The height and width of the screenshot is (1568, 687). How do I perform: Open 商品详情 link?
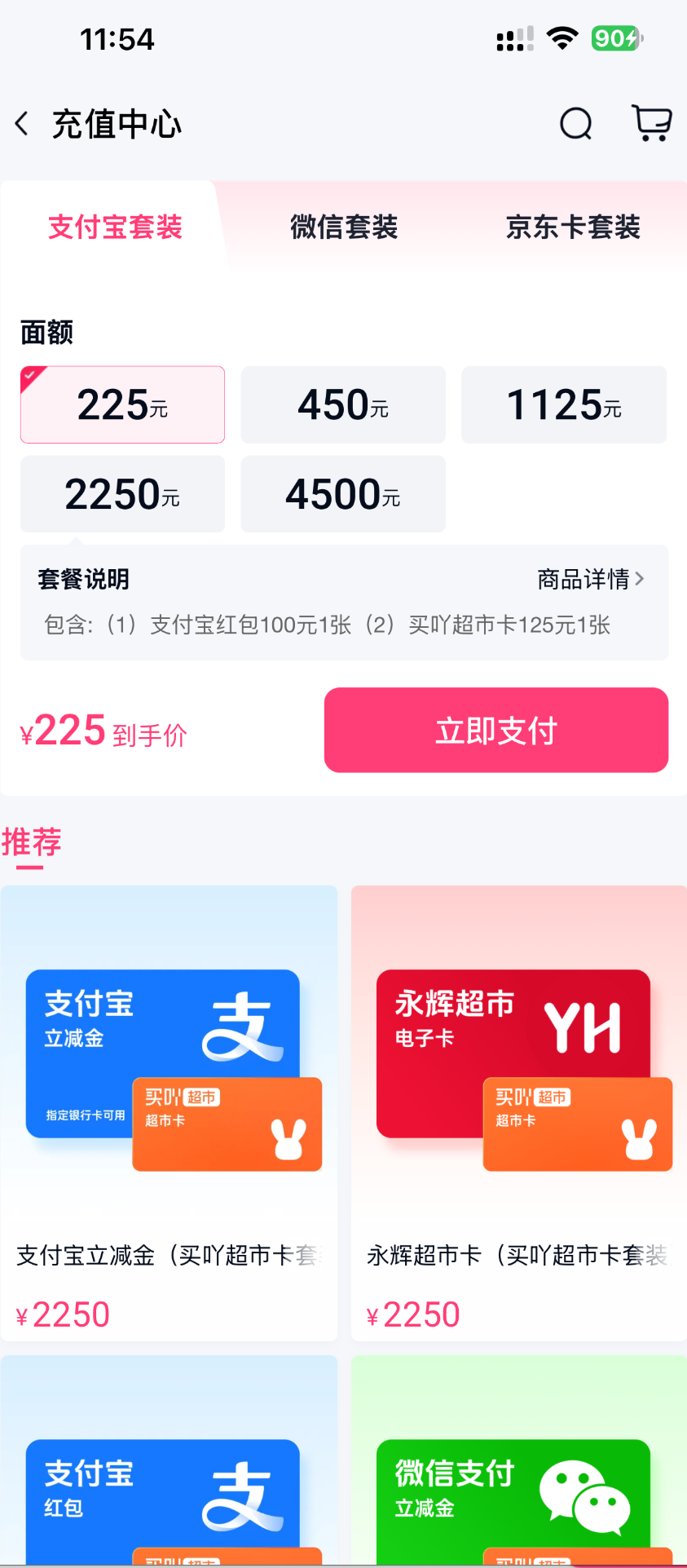590,579
